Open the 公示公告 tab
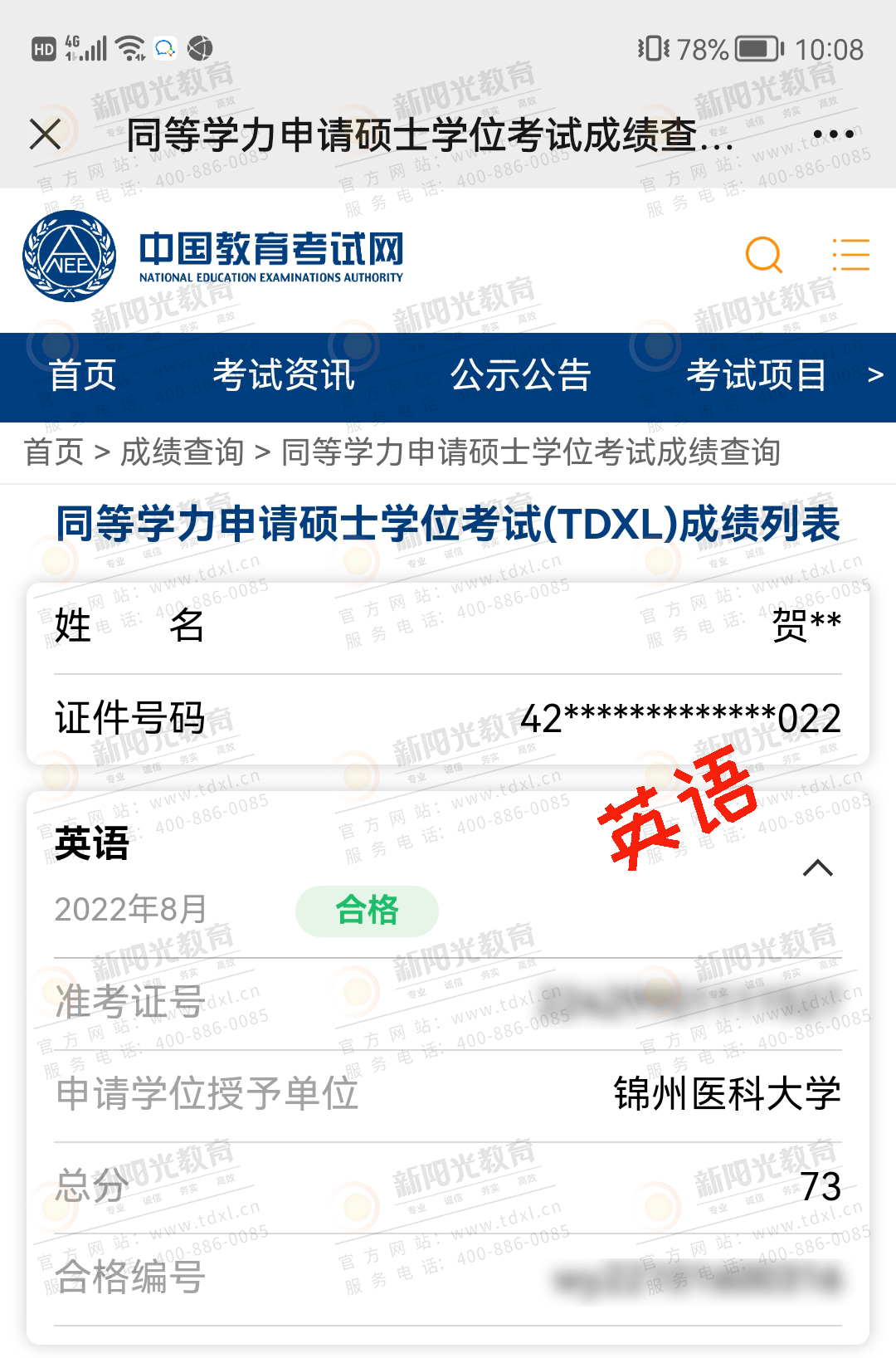The image size is (896, 1358). [520, 375]
